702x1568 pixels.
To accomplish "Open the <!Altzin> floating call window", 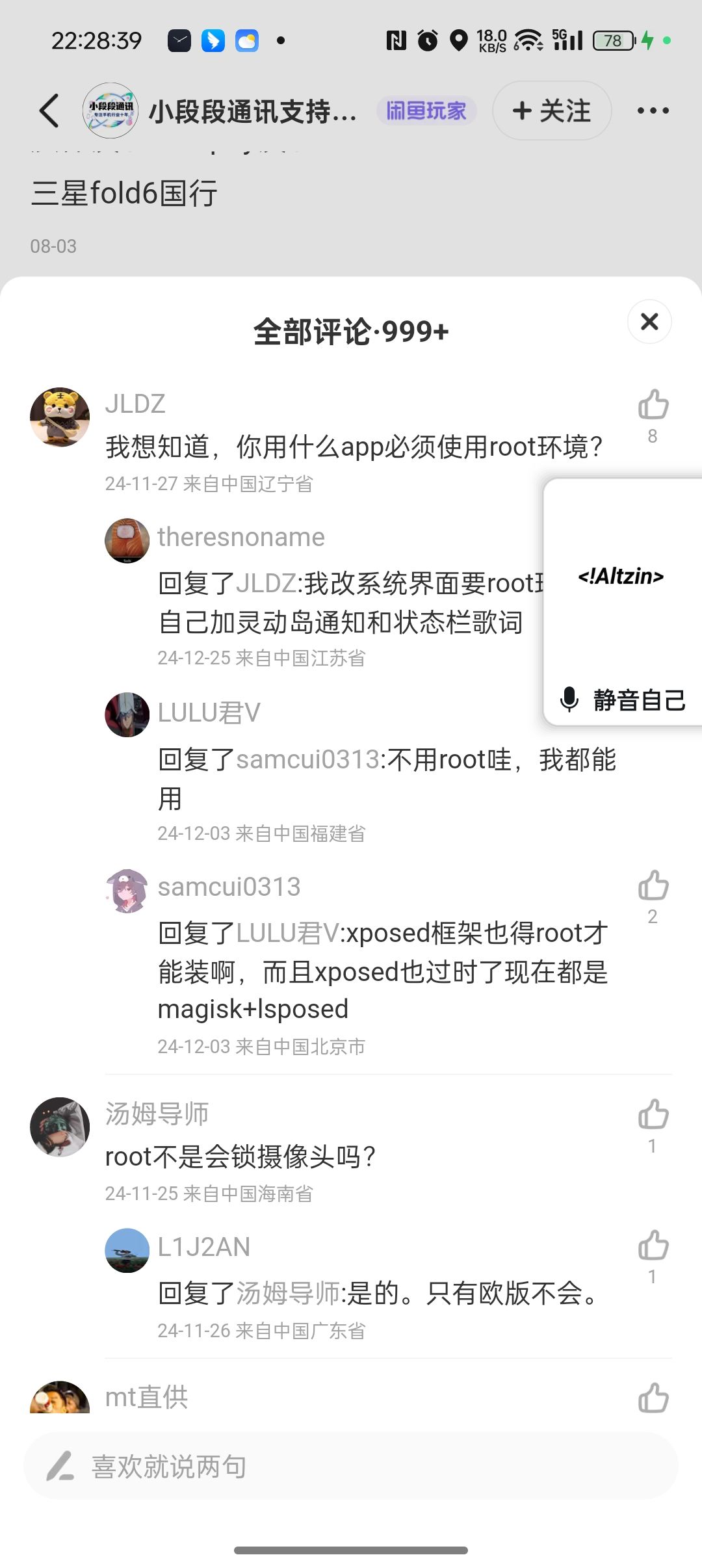I will tap(621, 577).
